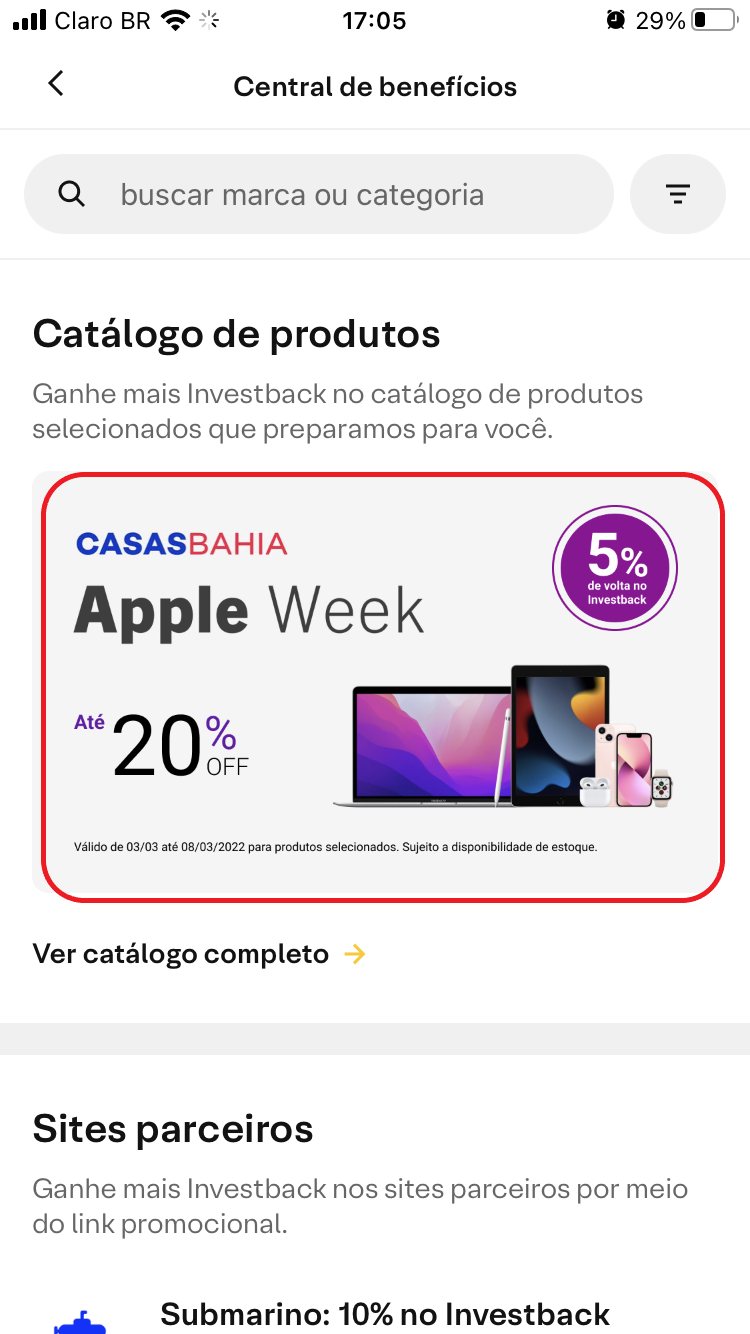Open the Casas Bahia Apple Week banner

tap(382, 686)
